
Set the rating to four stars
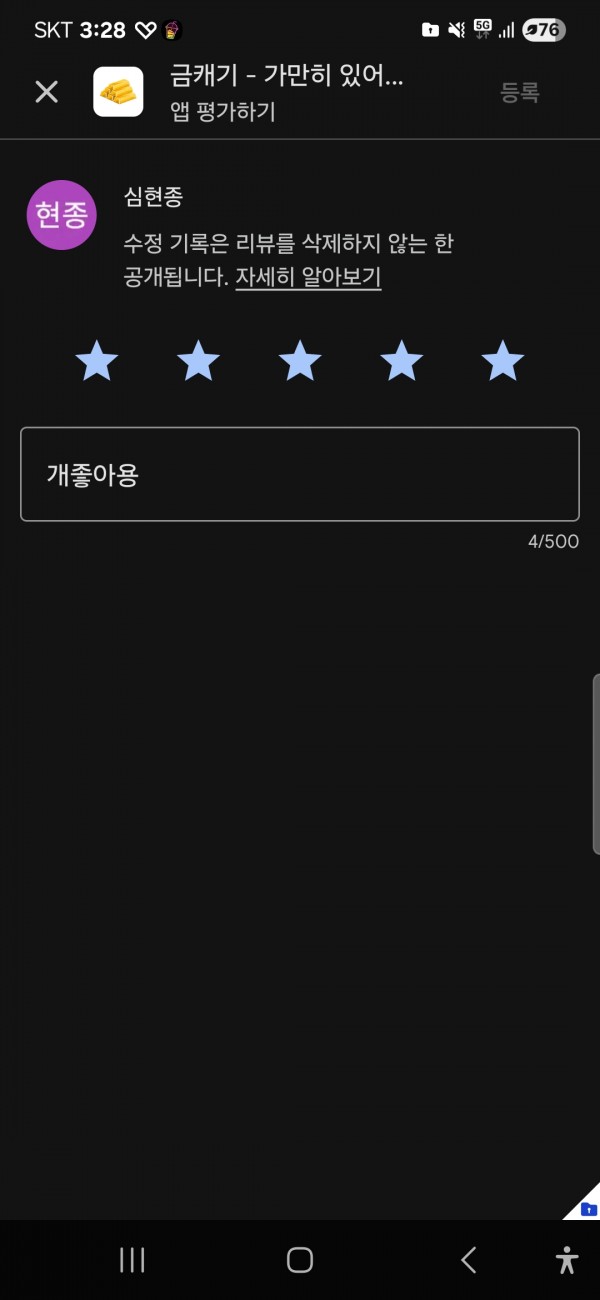point(401,361)
